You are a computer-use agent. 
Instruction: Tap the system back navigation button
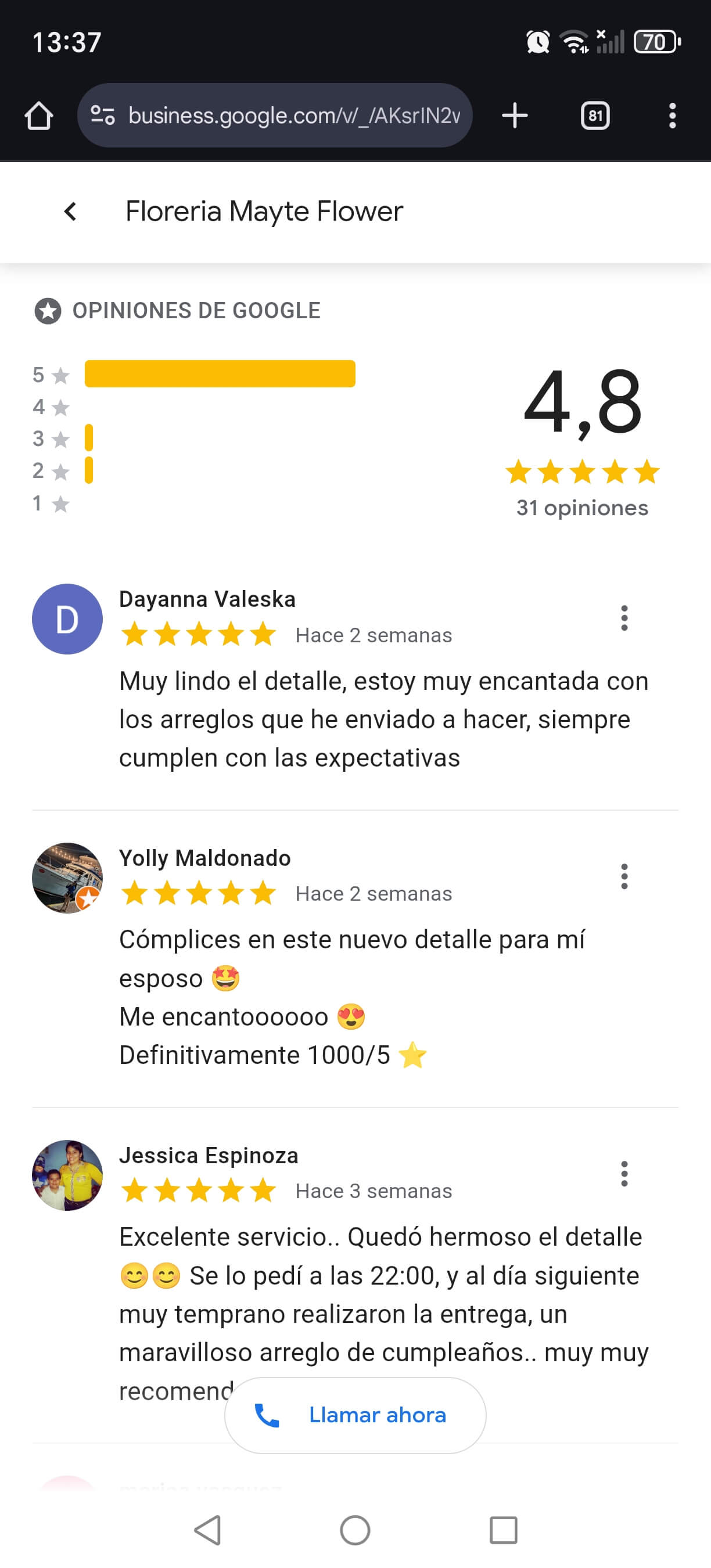pyautogui.click(x=207, y=1530)
